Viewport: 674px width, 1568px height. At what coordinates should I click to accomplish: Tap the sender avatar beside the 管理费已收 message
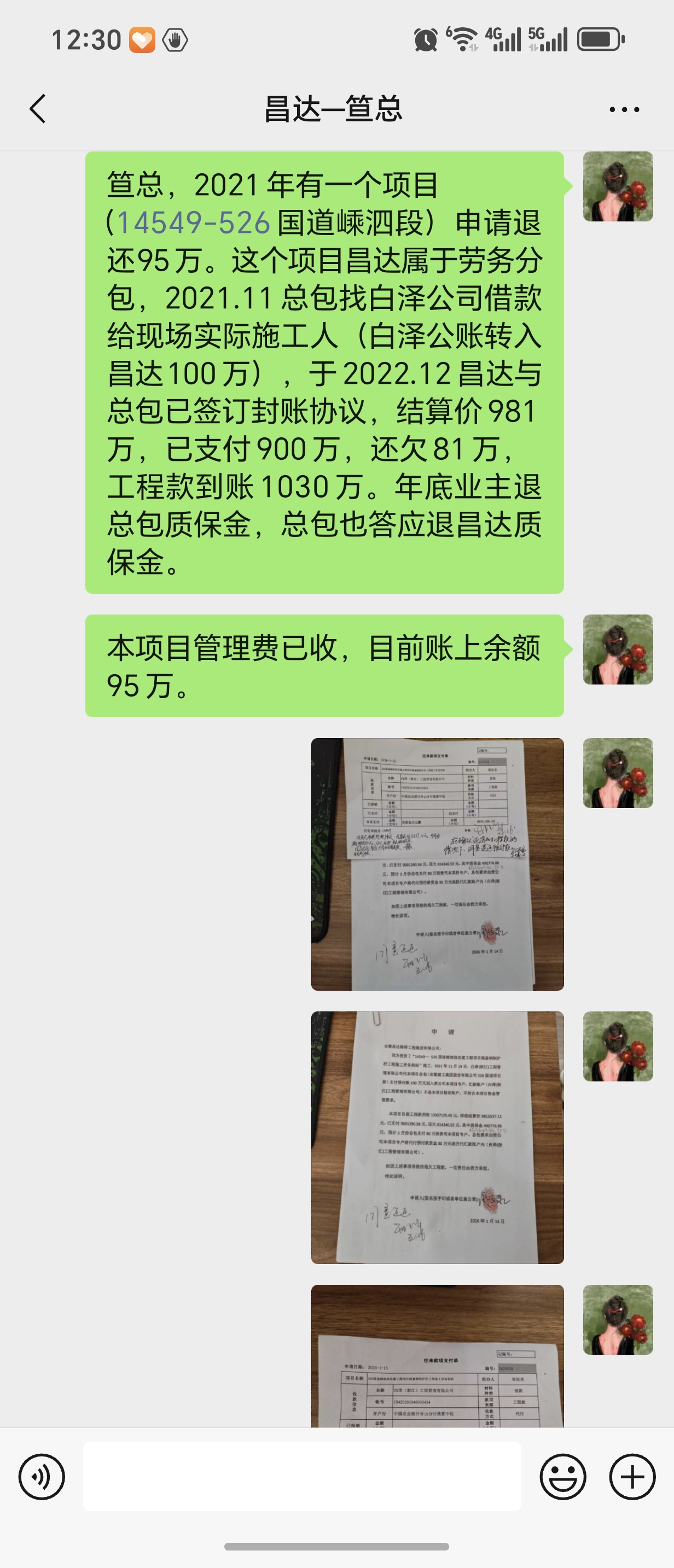pos(617,650)
